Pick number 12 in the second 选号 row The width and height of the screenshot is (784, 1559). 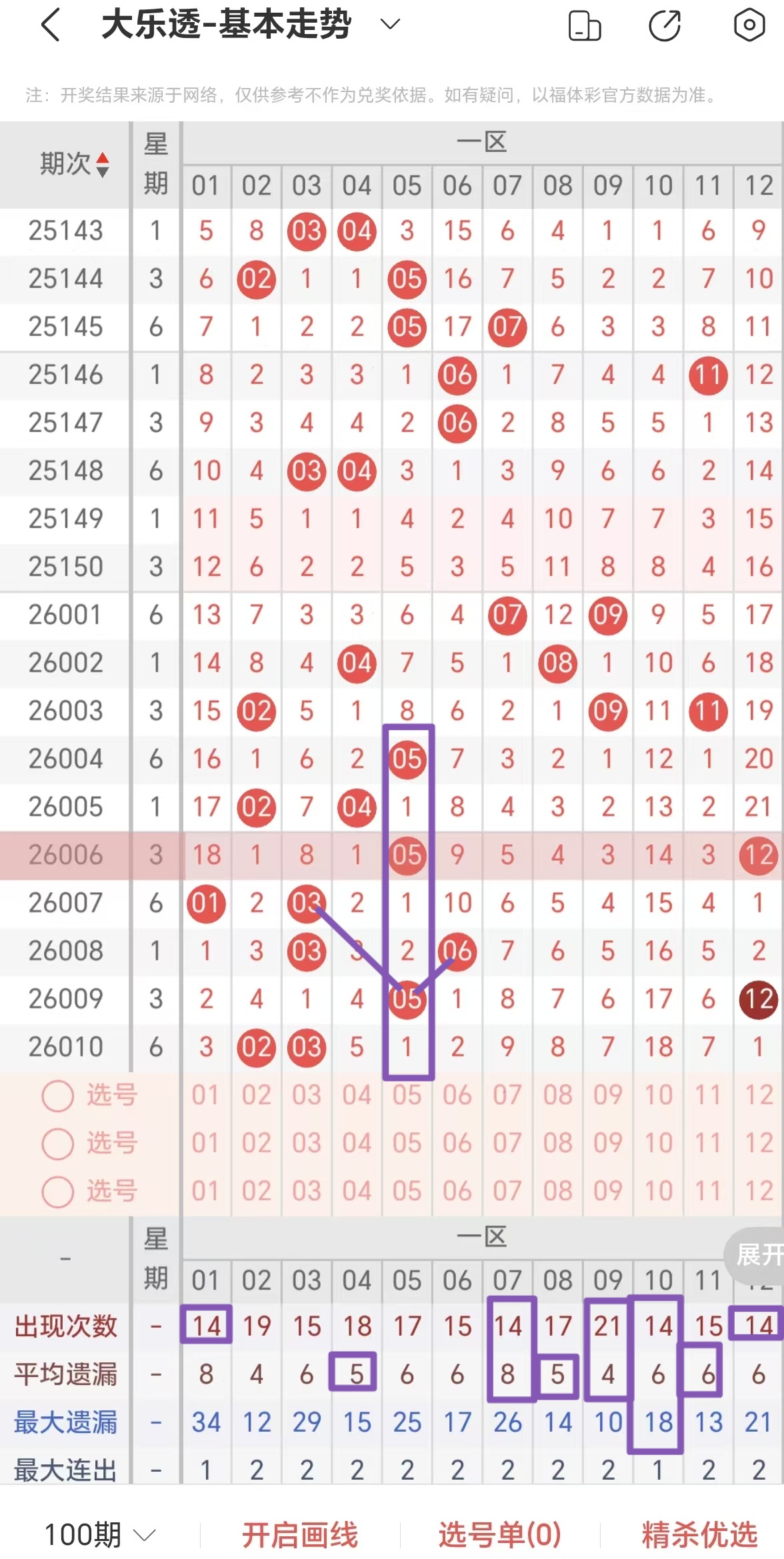coord(759,1144)
